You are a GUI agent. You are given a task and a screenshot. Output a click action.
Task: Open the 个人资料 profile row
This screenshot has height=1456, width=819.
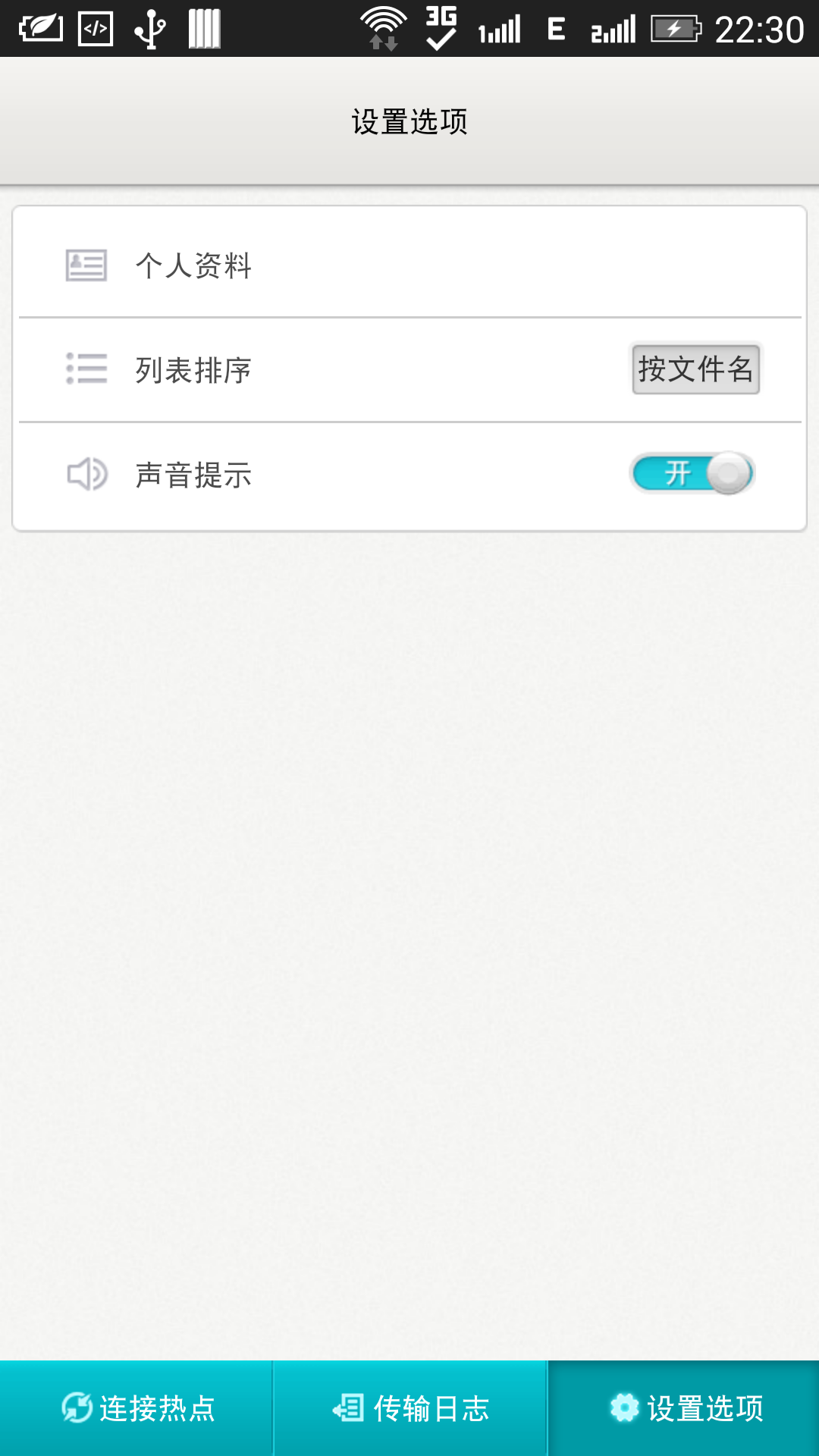click(x=409, y=265)
